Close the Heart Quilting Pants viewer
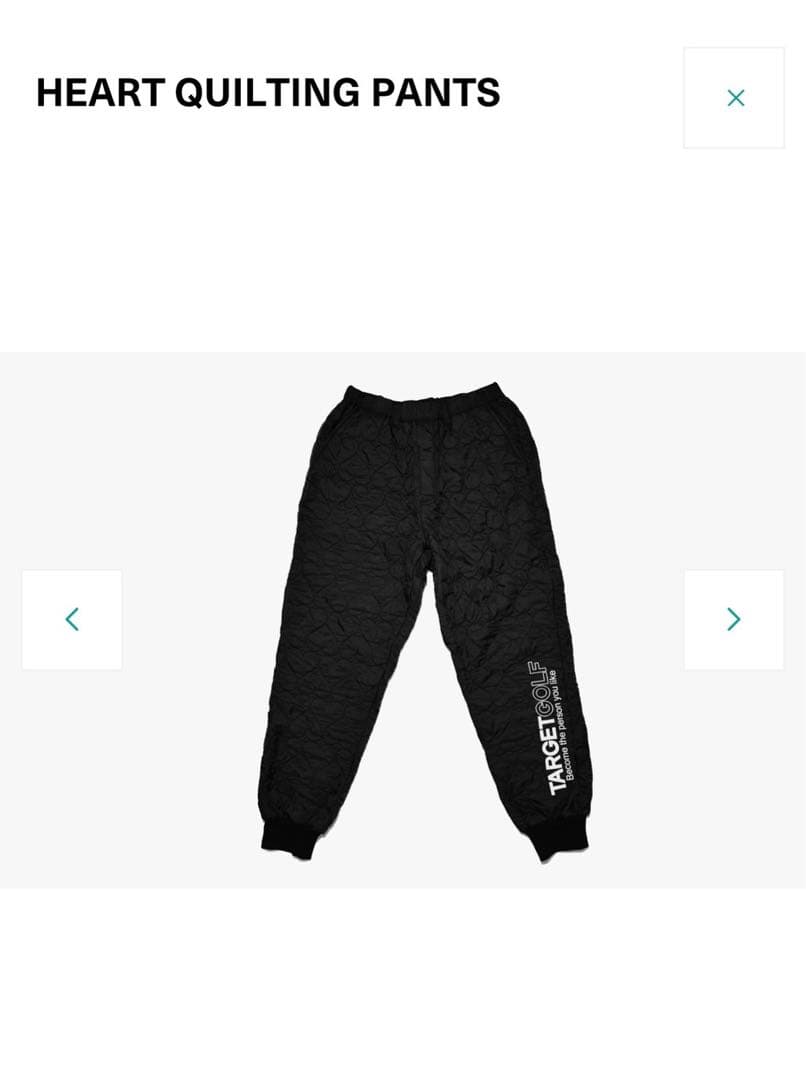 tap(735, 98)
